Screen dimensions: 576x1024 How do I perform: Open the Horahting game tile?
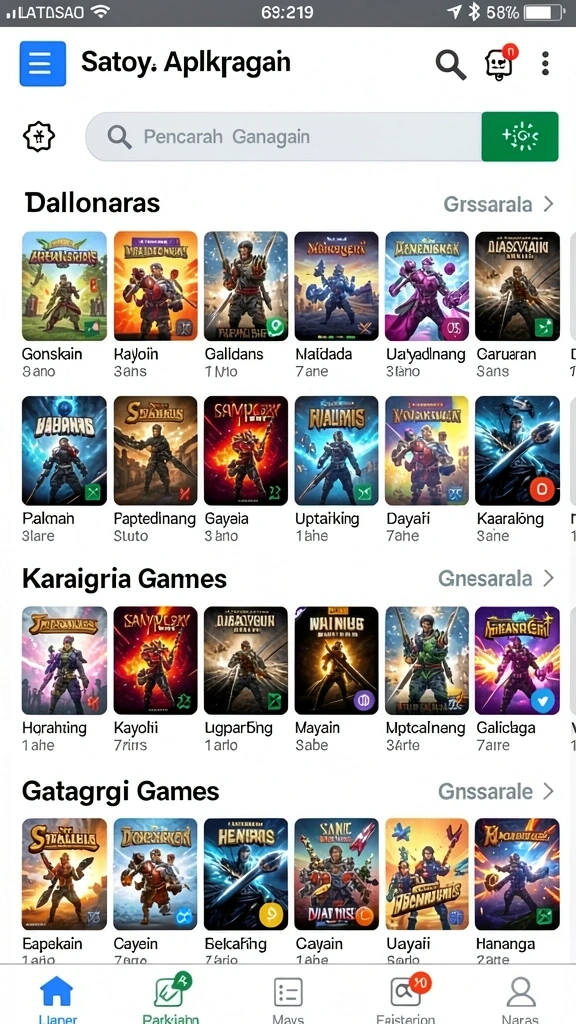(x=64, y=679)
